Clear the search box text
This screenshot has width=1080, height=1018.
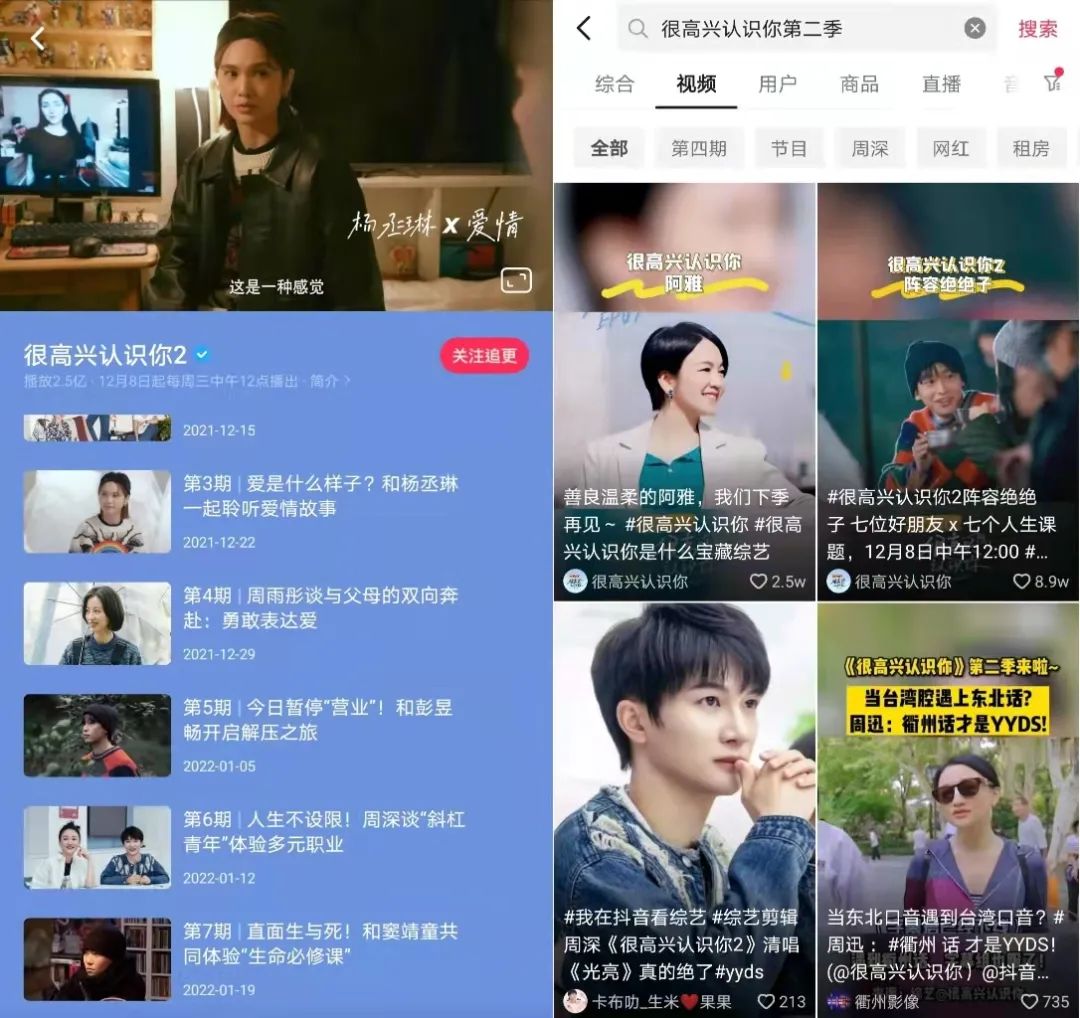point(975,29)
